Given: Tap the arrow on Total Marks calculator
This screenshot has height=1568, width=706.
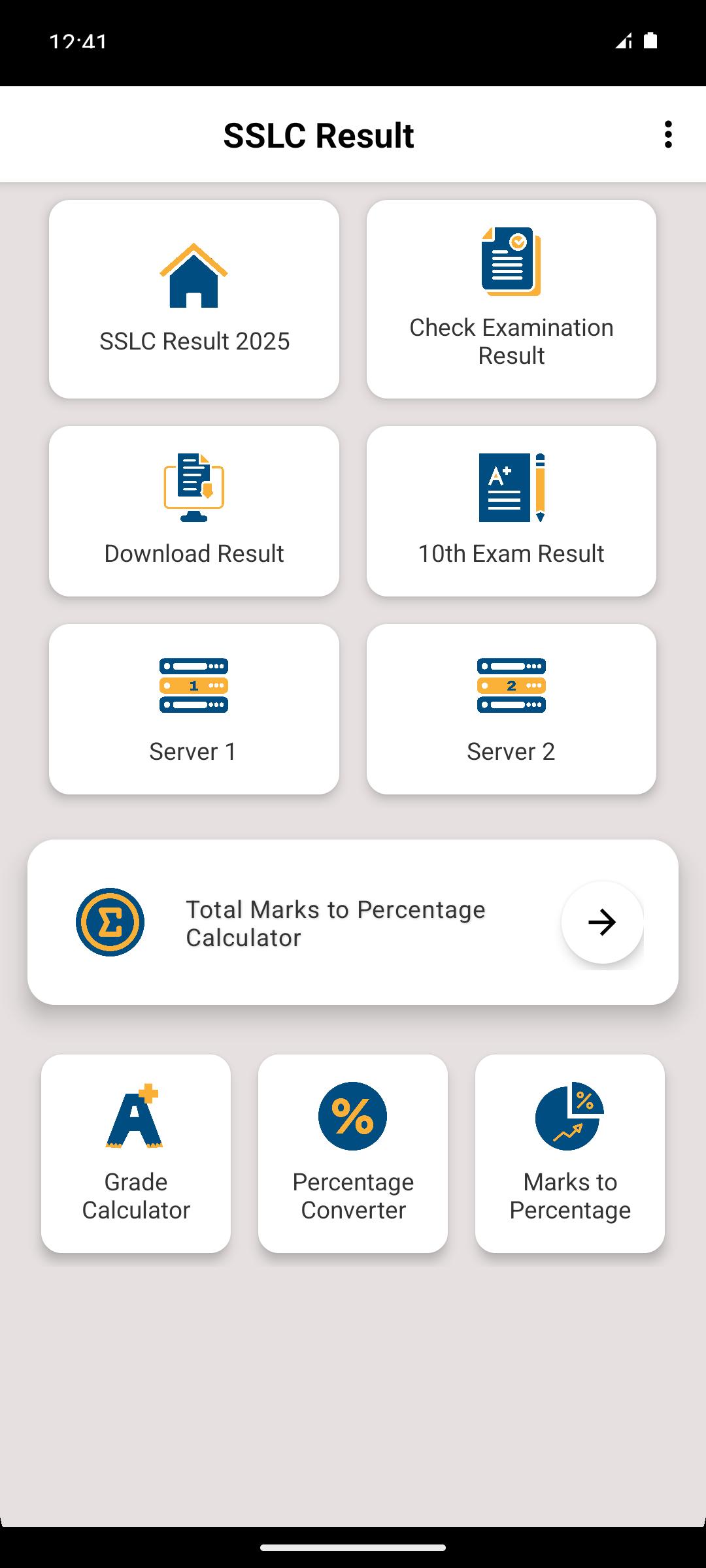Looking at the screenshot, I should 602,922.
